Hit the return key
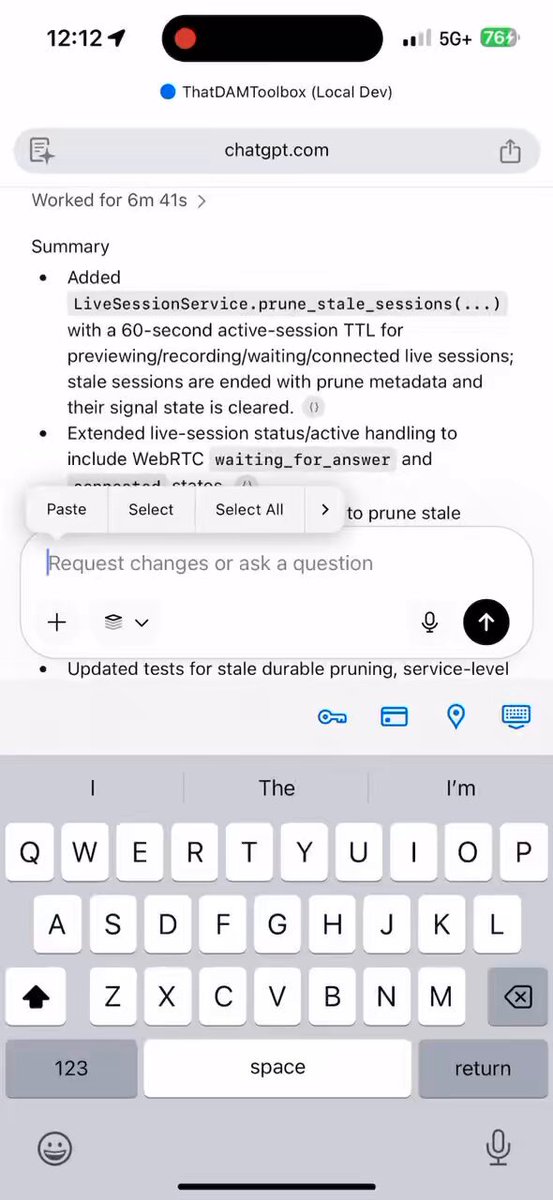Image resolution: width=553 pixels, height=1200 pixels. click(x=482, y=1068)
